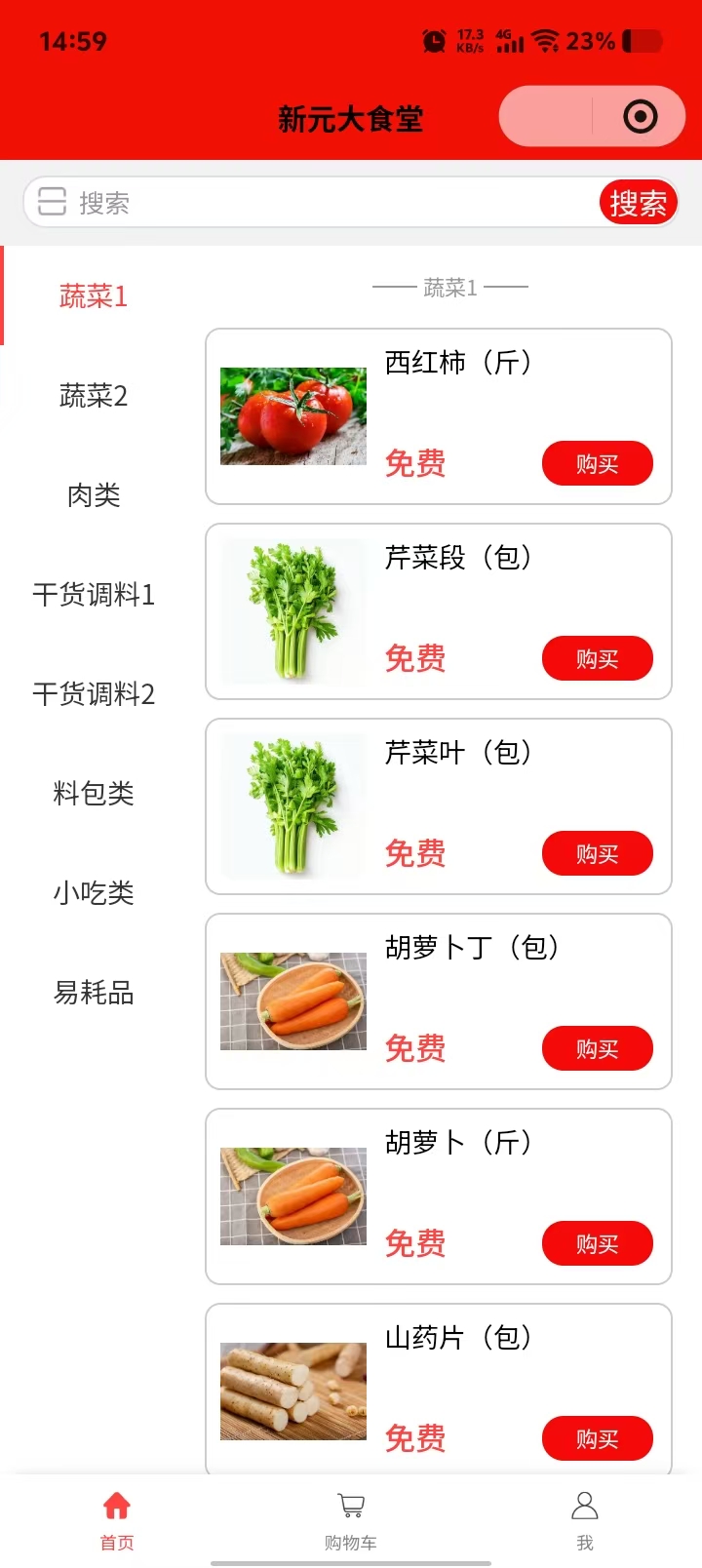Purchase 芹菜叶（包）
Viewport: 702px width, 1568px height.
coord(597,854)
